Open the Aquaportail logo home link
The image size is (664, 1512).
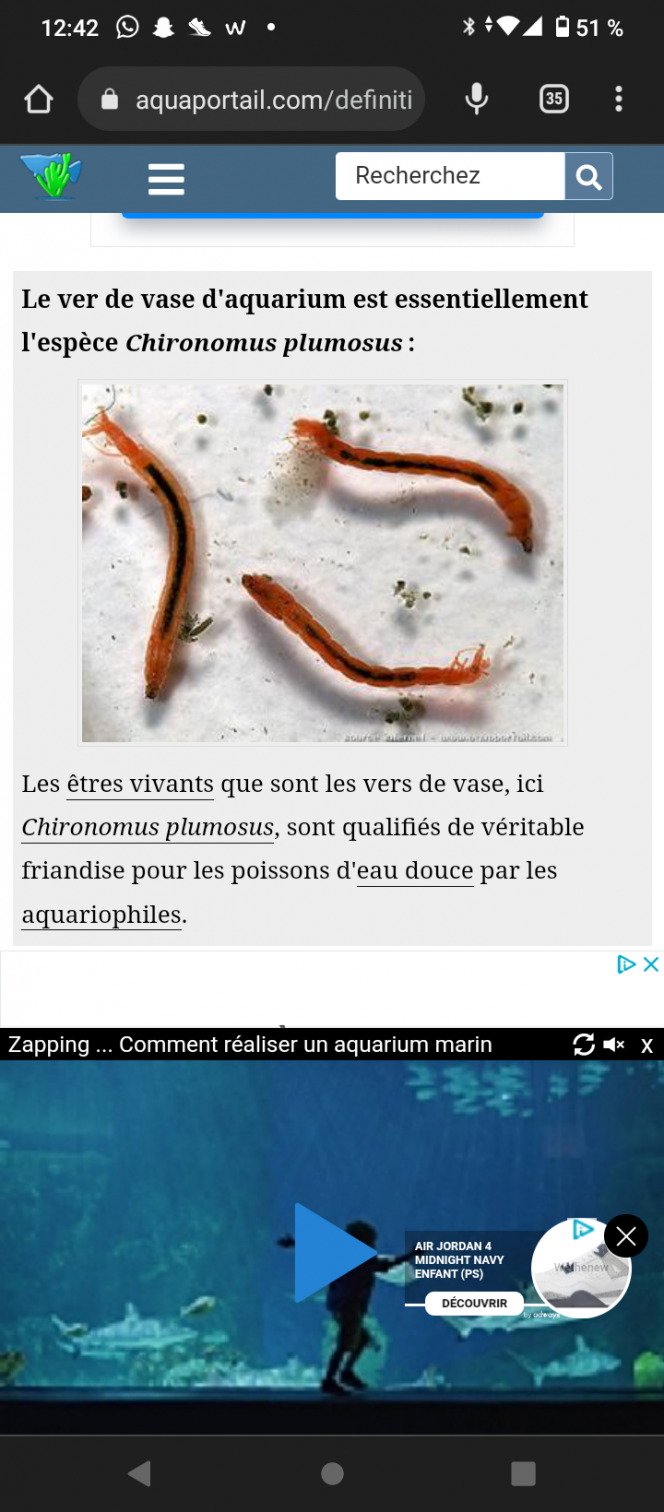click(x=50, y=177)
